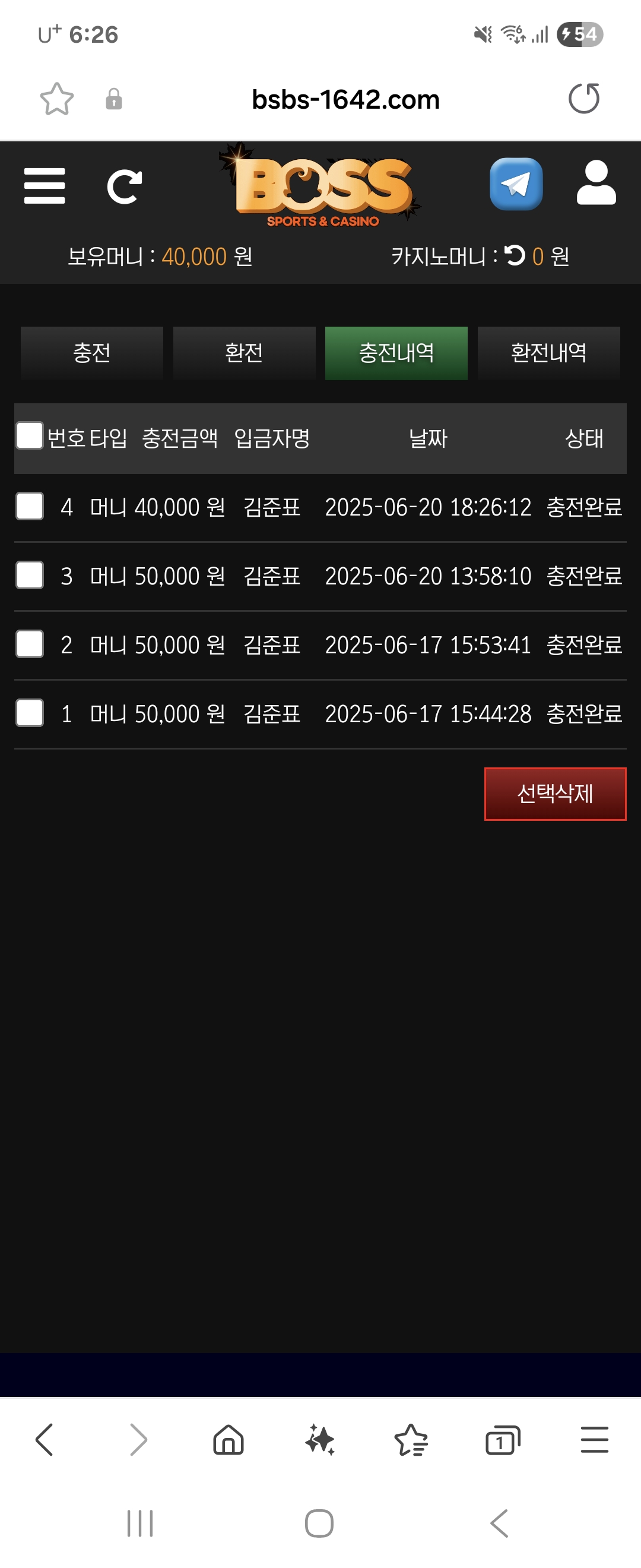Image resolution: width=641 pixels, height=1568 pixels.
Task: Go to the browser home page
Action: coord(229,1440)
